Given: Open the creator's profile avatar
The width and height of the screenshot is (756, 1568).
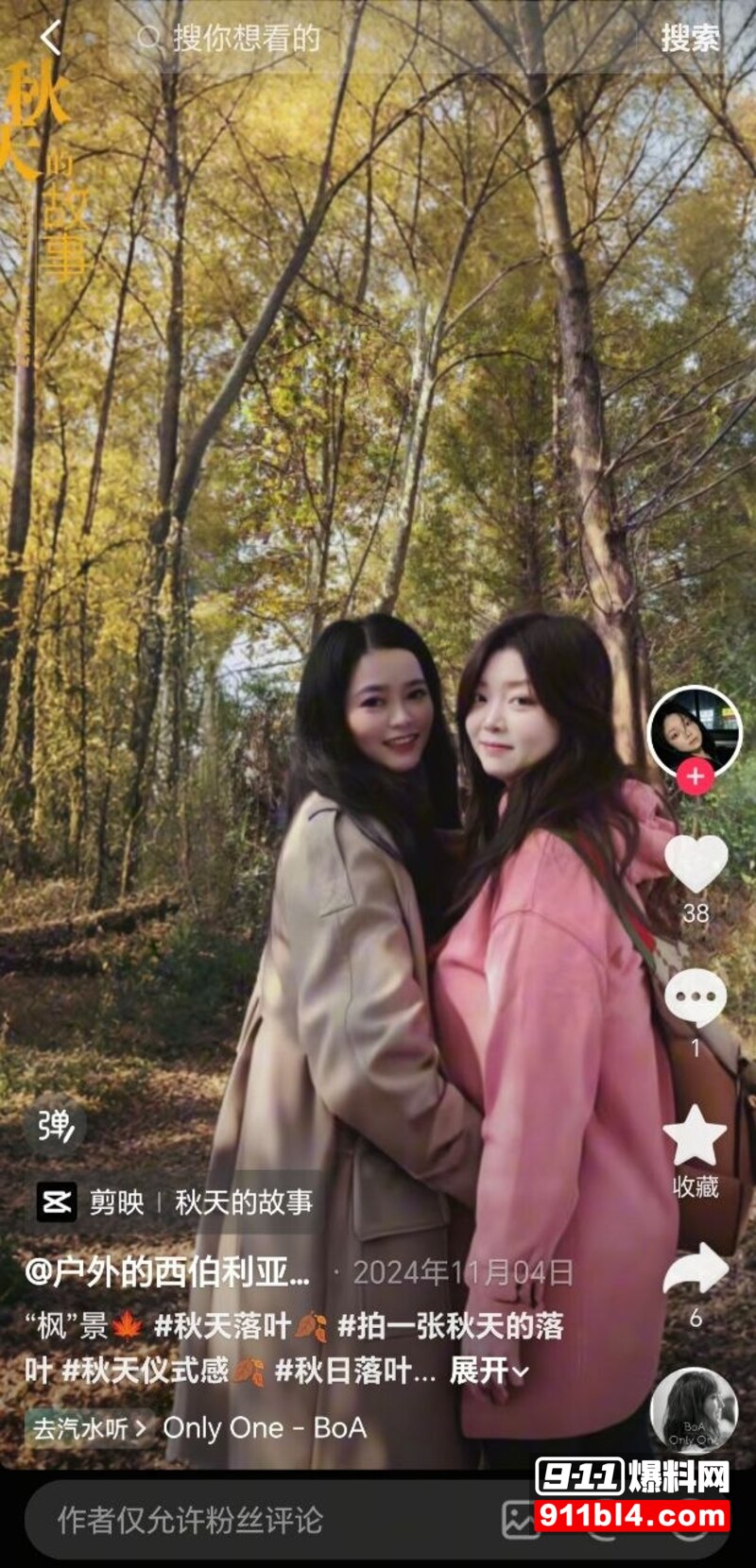Looking at the screenshot, I should coord(695,731).
